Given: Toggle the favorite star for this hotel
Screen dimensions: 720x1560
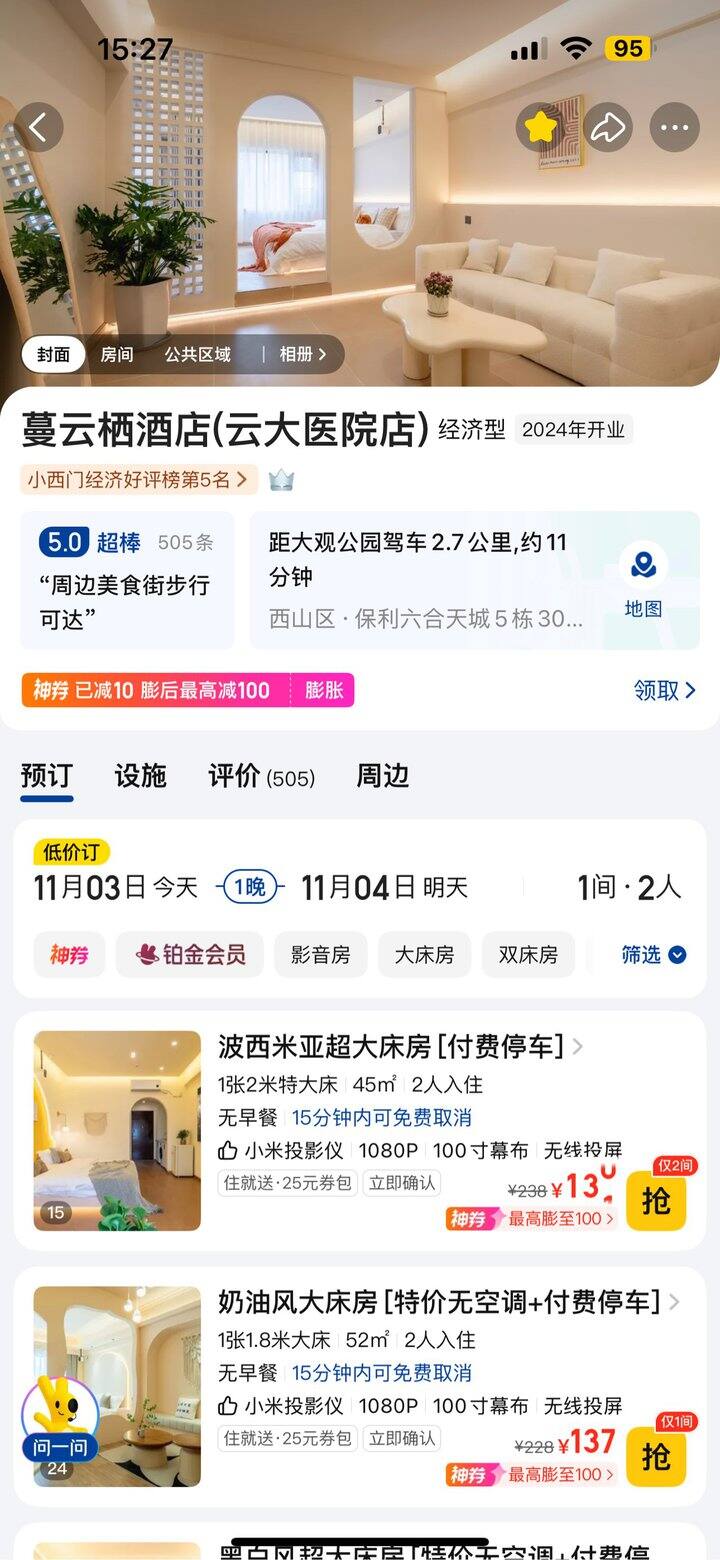Looking at the screenshot, I should [541, 127].
